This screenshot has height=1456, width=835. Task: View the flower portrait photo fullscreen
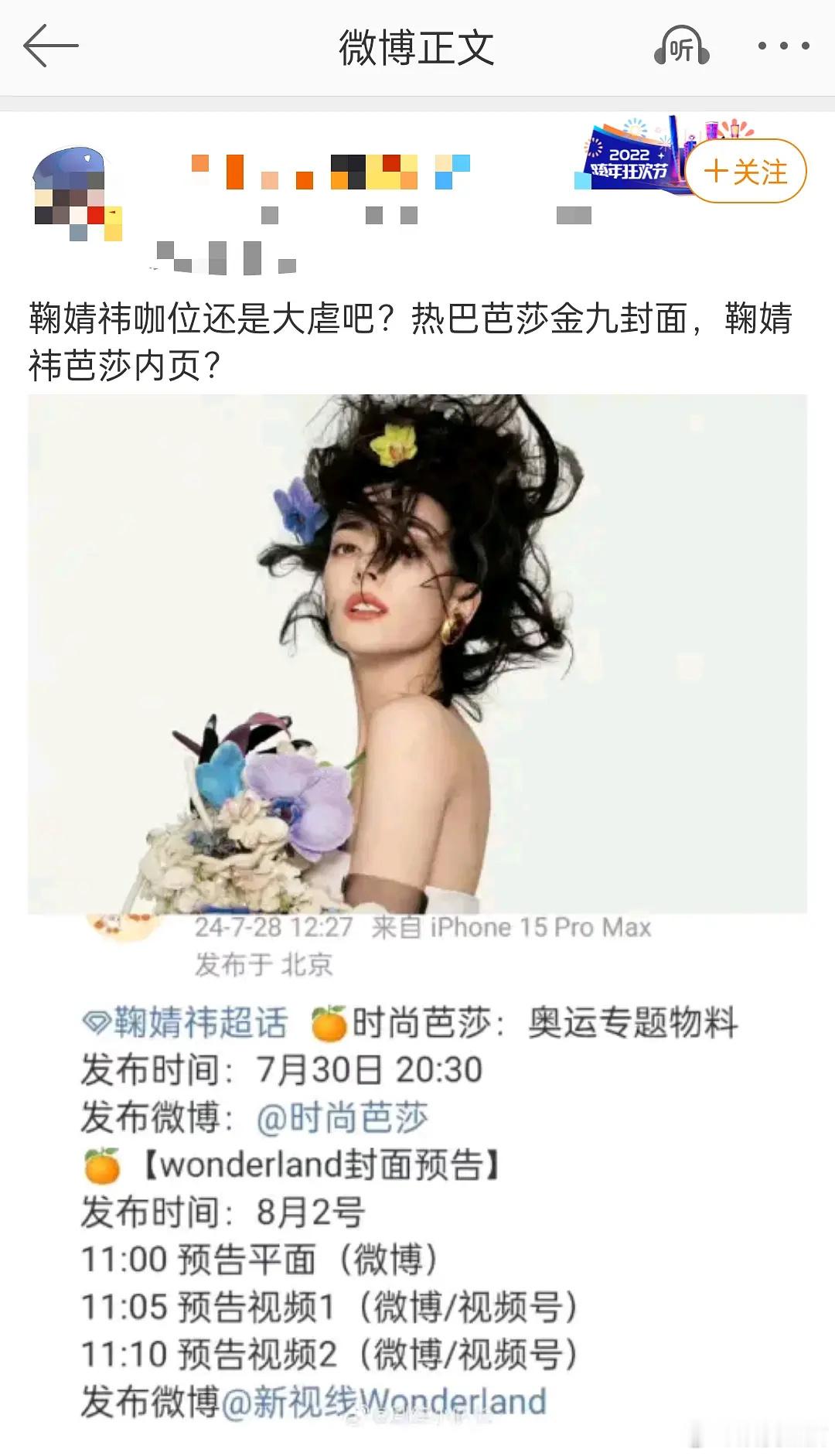[x=417, y=657]
